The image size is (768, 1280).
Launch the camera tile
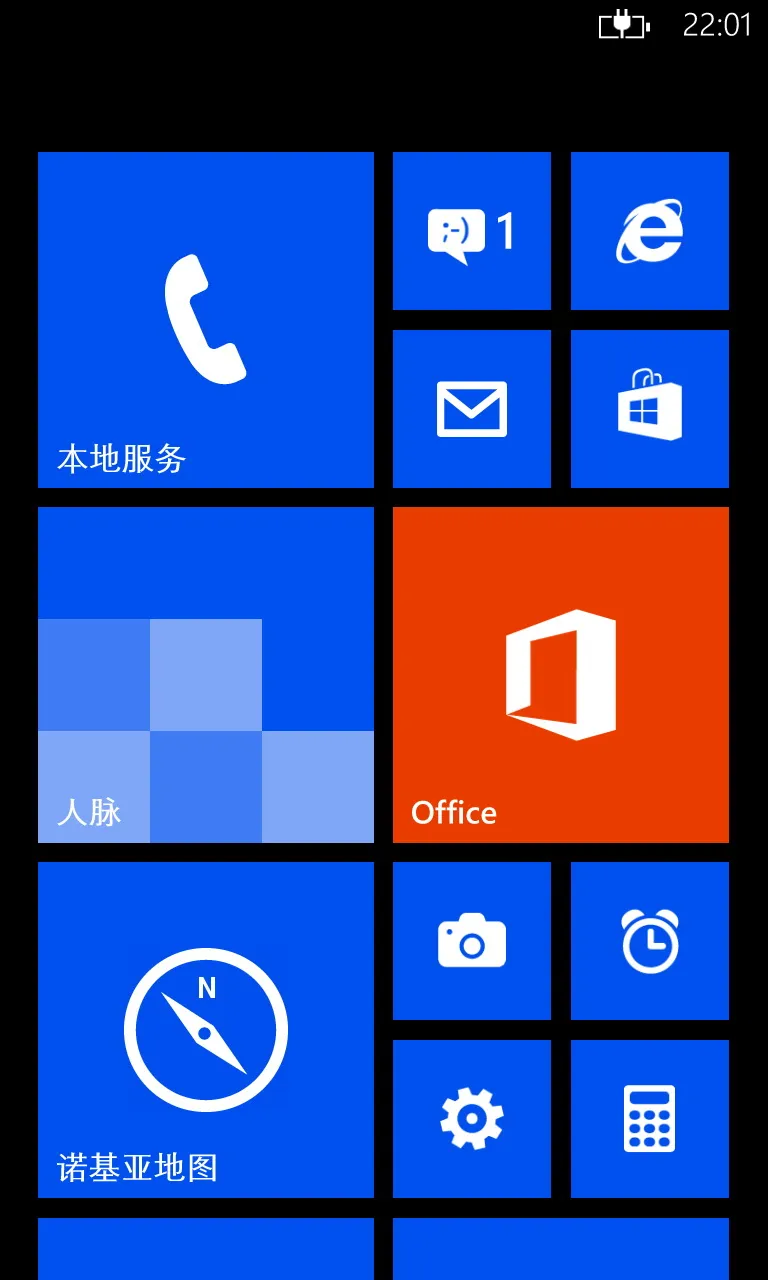[x=471, y=941]
